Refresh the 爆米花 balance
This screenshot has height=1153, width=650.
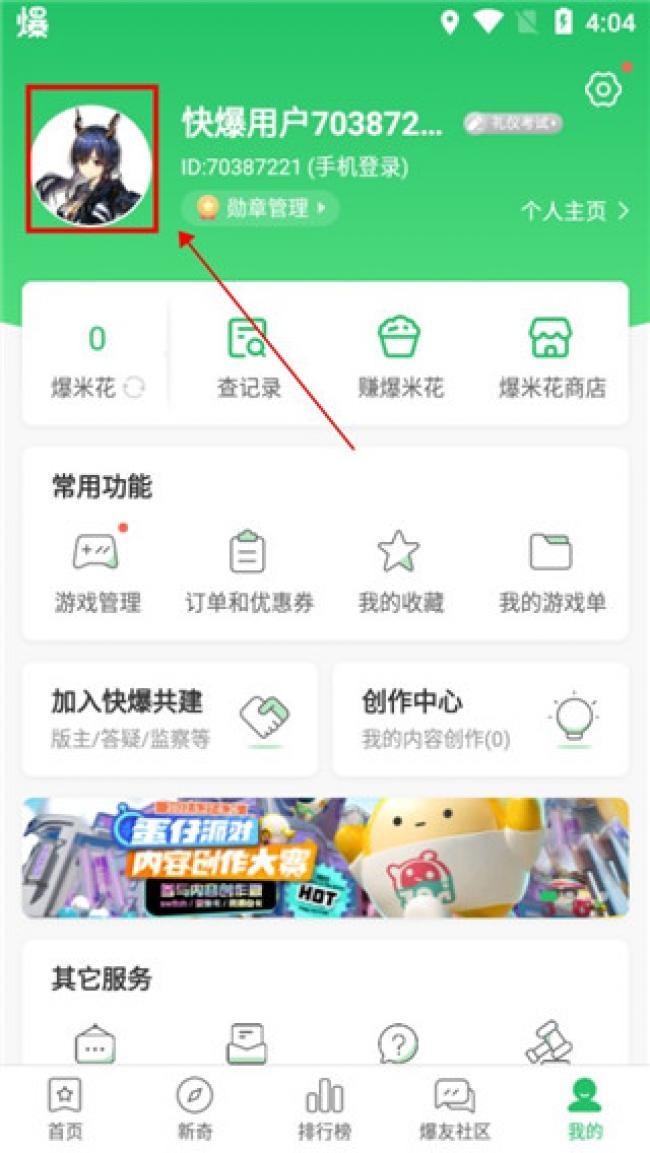(x=134, y=389)
